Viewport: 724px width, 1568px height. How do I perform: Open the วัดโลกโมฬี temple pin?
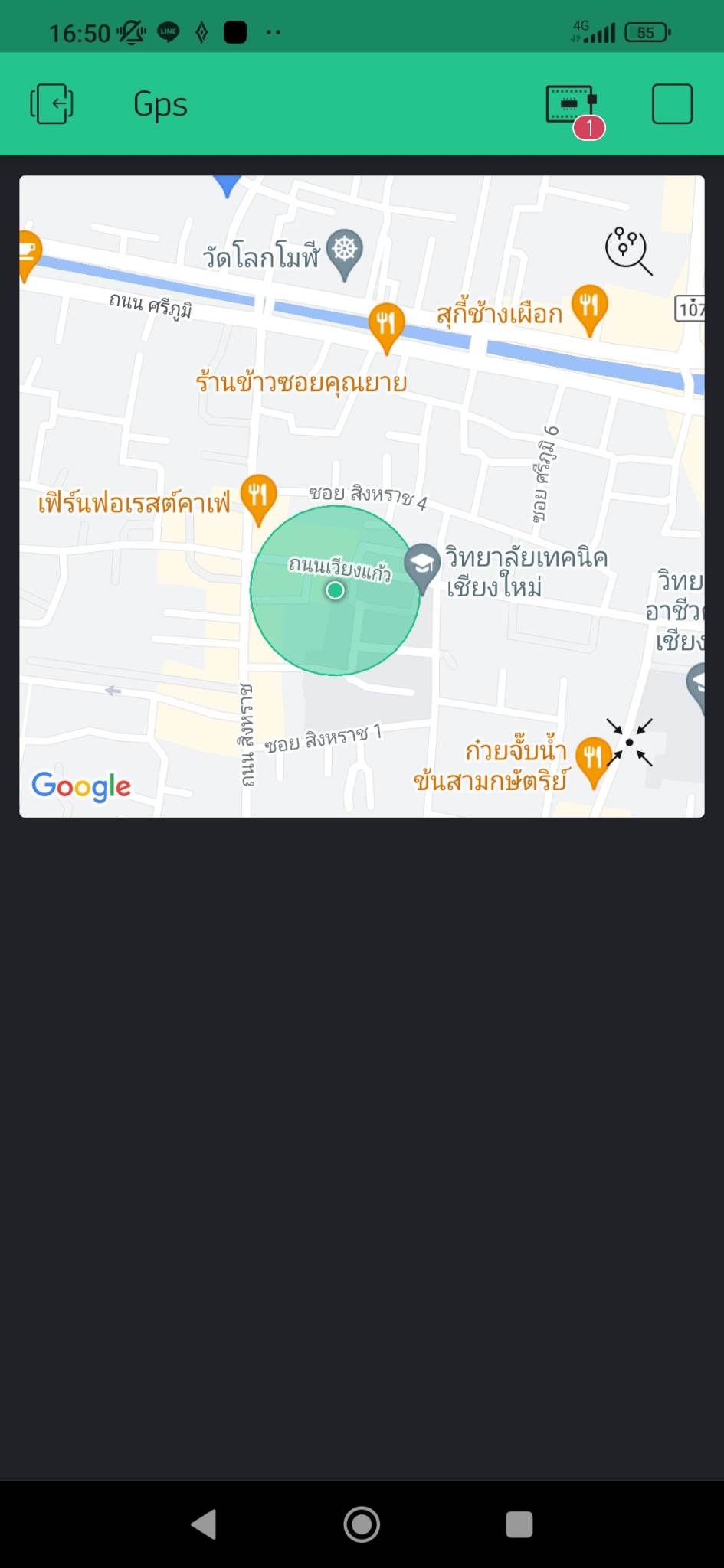click(x=345, y=251)
